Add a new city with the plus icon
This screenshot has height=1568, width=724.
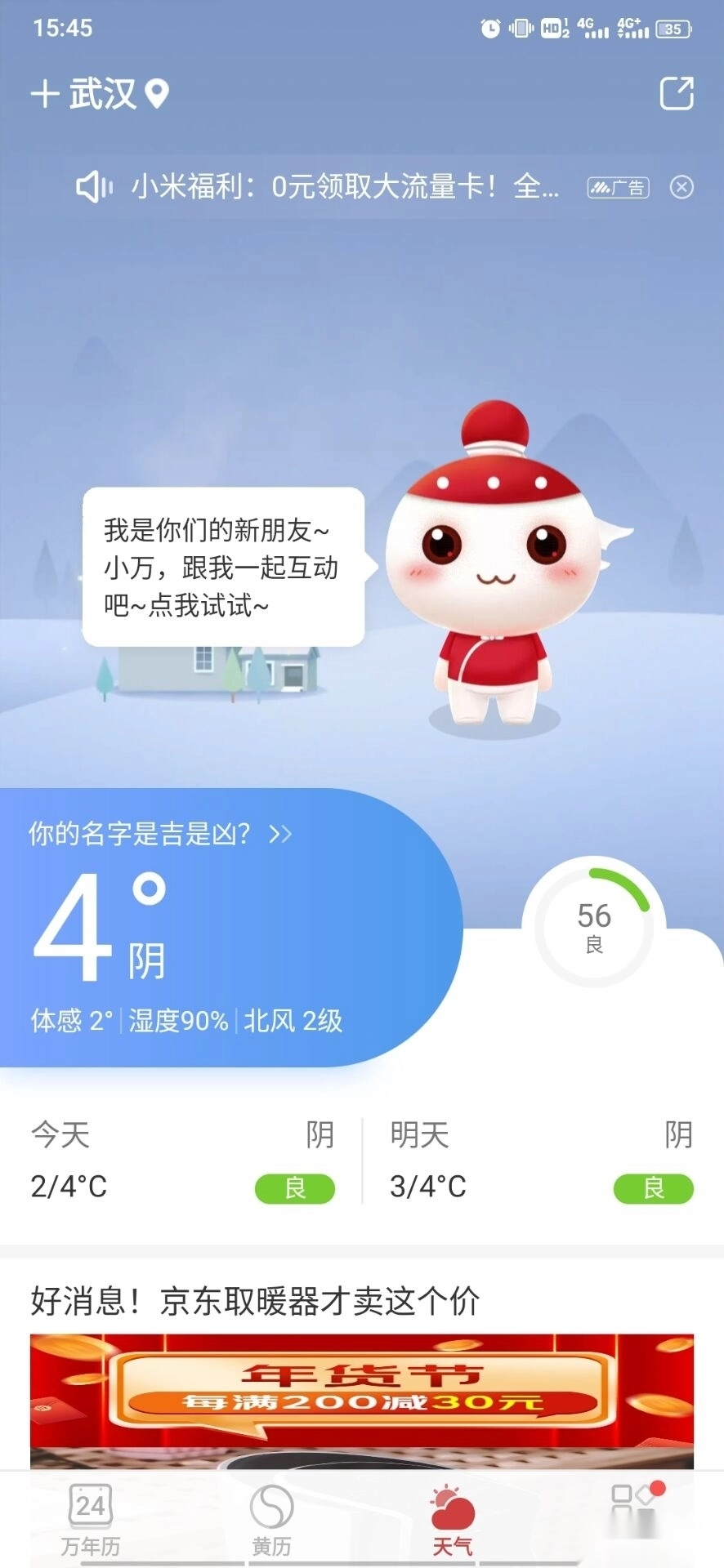pos(45,94)
